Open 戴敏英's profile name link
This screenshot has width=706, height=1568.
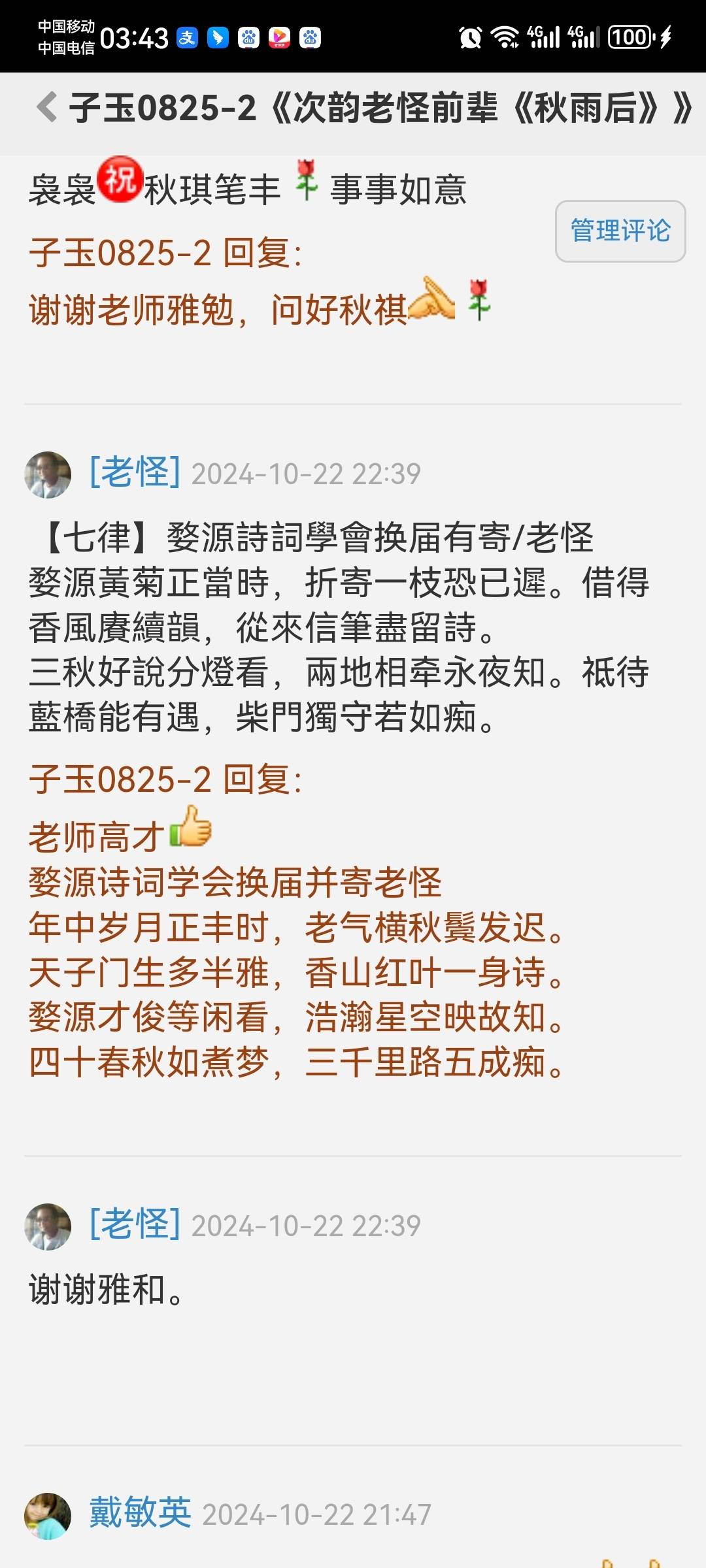140,1513
